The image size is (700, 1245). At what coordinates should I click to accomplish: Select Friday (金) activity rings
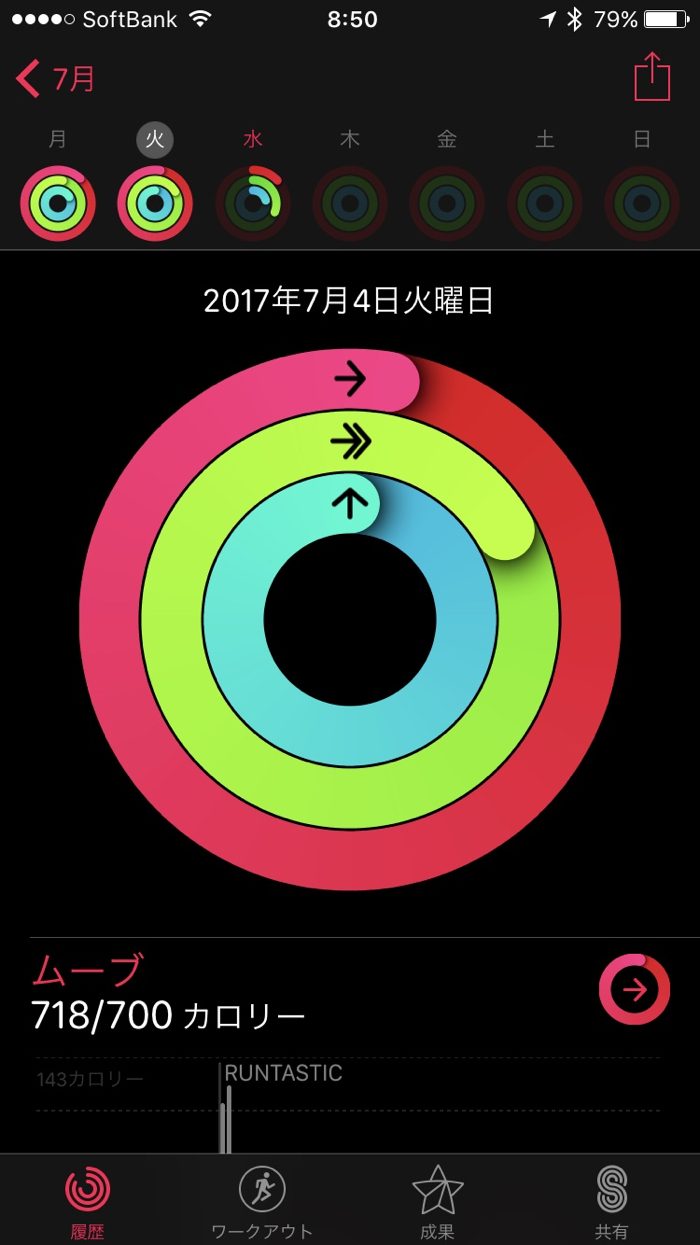click(447, 203)
